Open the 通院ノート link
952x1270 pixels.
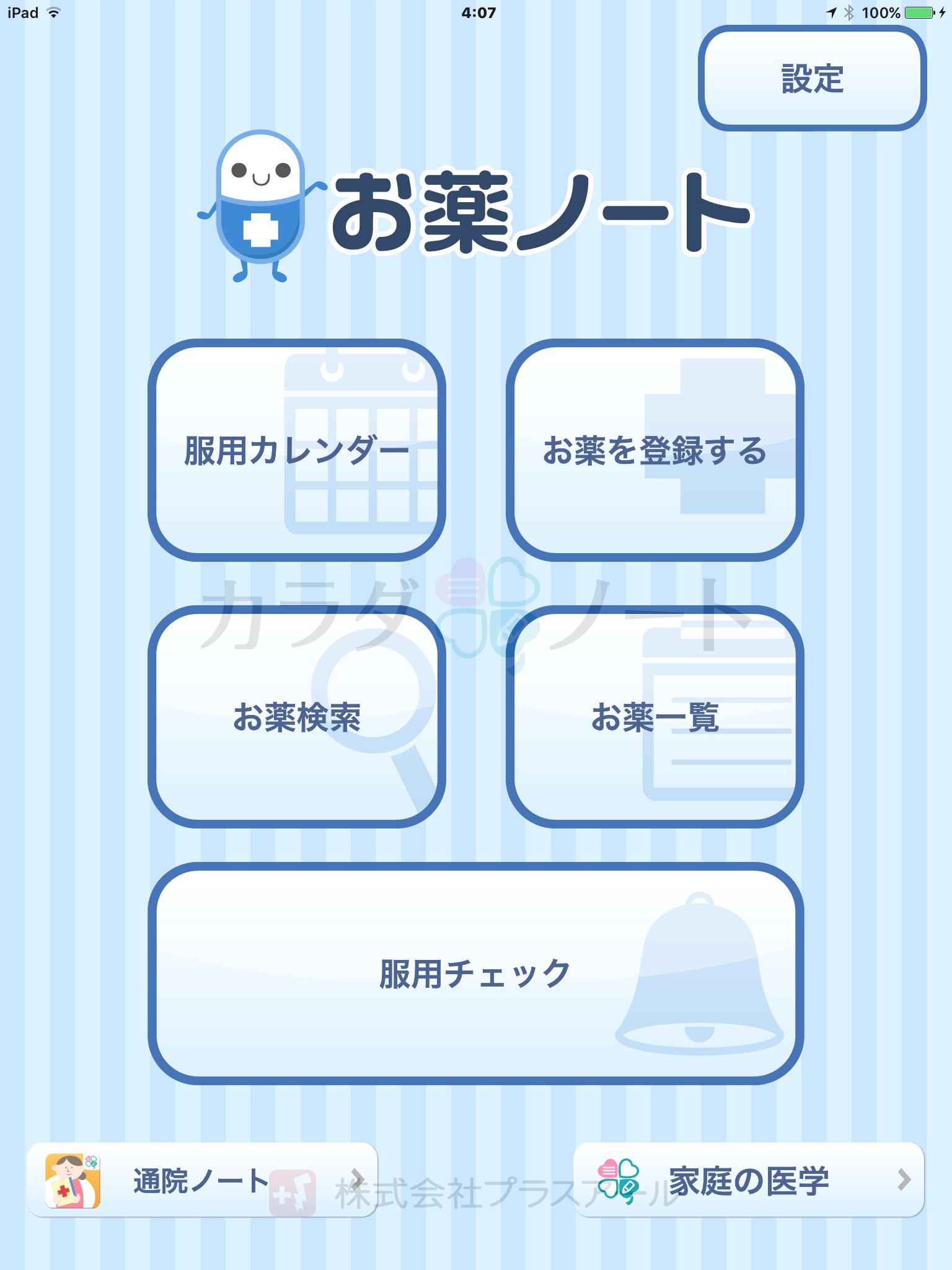tap(202, 1180)
